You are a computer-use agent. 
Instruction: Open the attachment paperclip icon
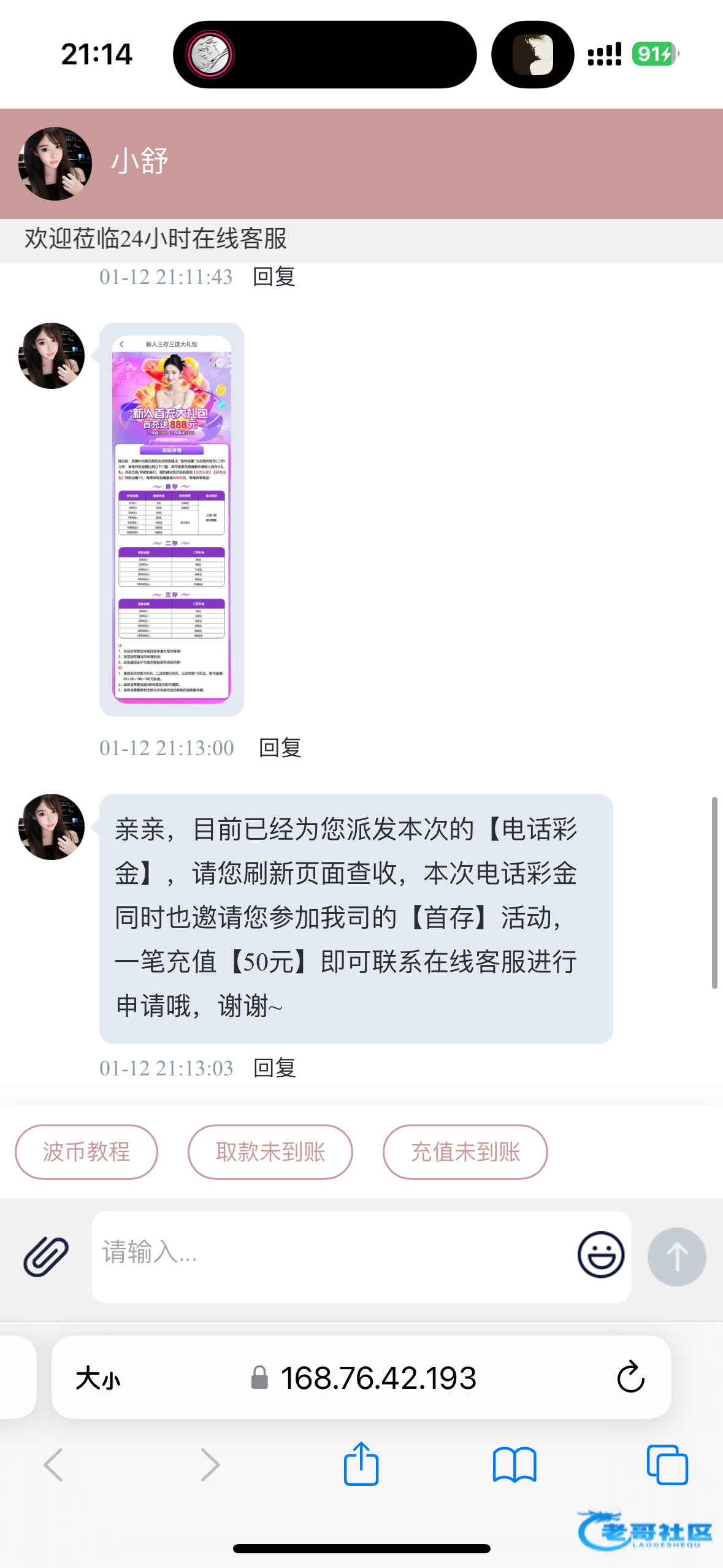click(45, 1256)
